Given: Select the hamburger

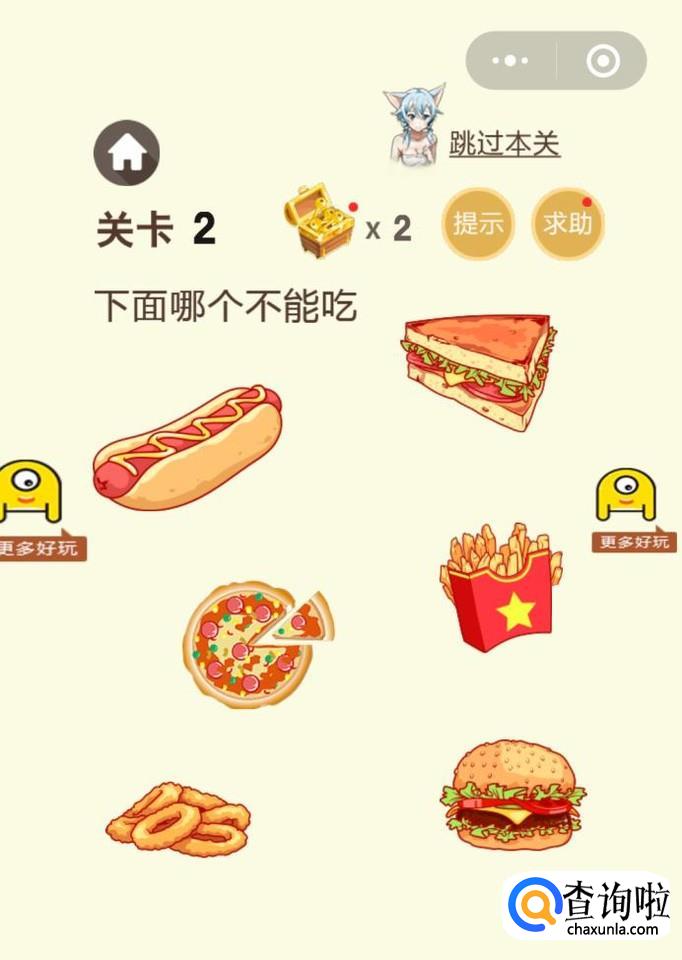Looking at the screenshot, I should coord(513,795).
